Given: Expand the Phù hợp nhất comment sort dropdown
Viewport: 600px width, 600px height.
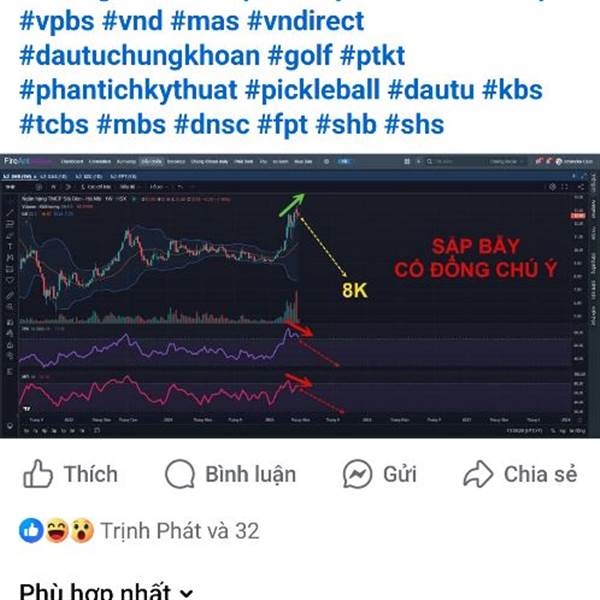Looking at the screenshot, I should (106, 591).
